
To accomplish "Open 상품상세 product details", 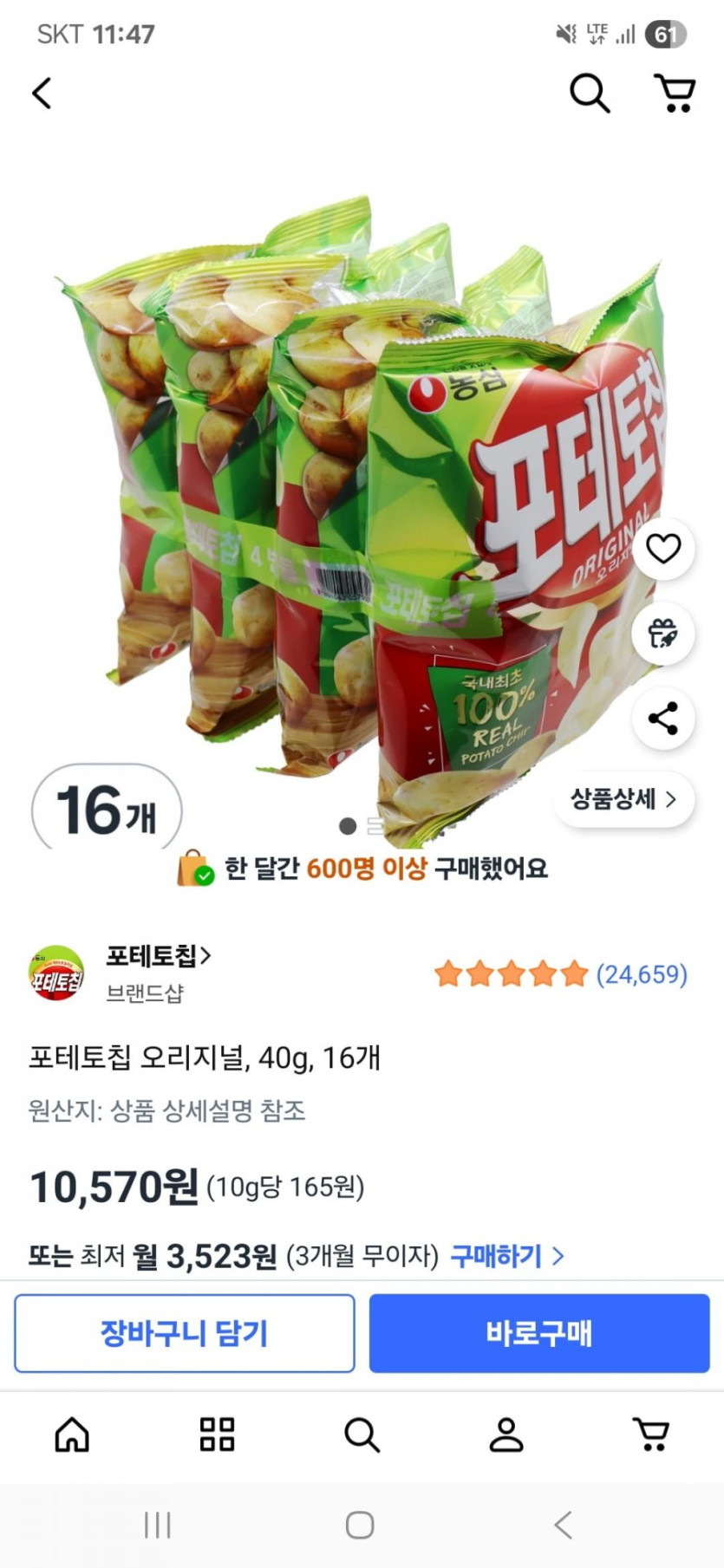I will pyautogui.click(x=623, y=799).
